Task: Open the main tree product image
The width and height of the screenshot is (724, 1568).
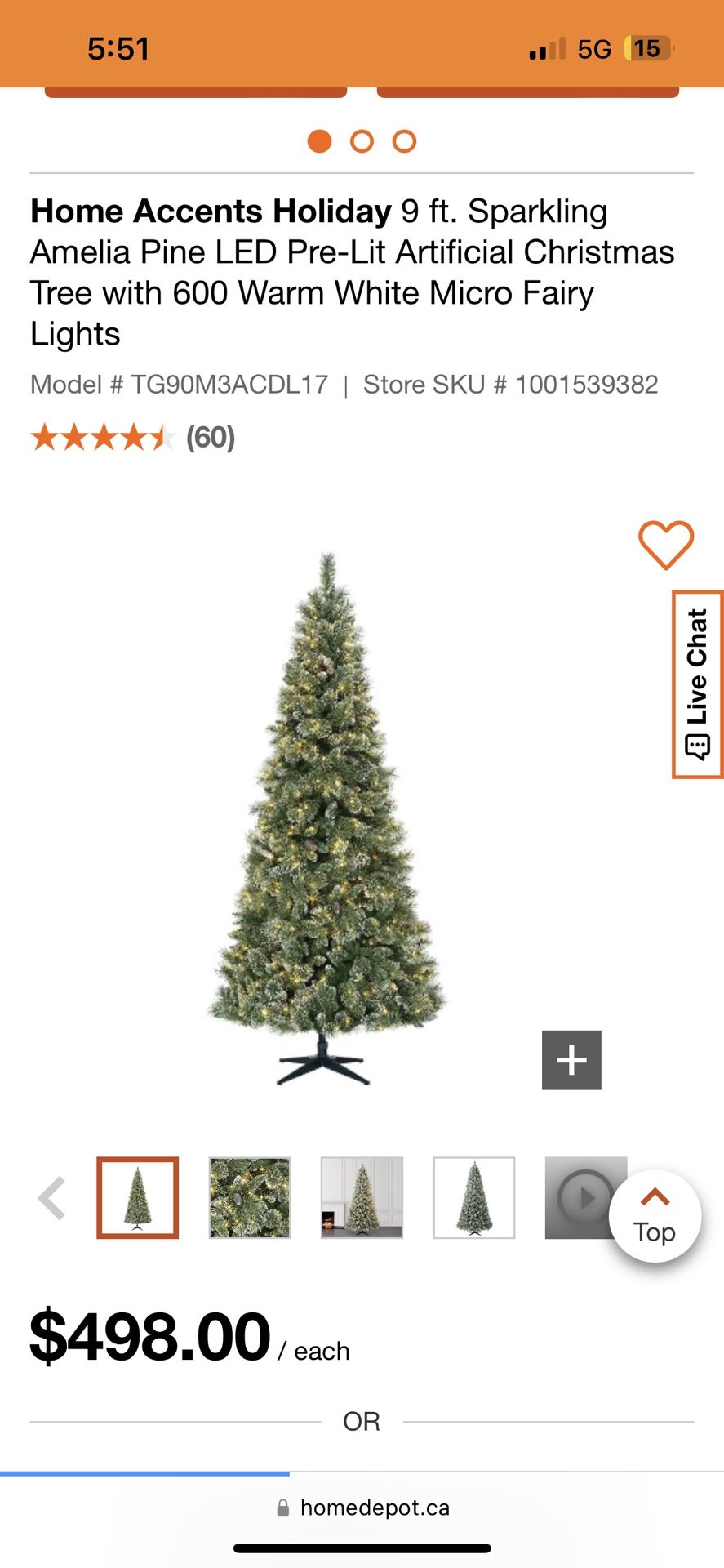Action: tap(326, 817)
